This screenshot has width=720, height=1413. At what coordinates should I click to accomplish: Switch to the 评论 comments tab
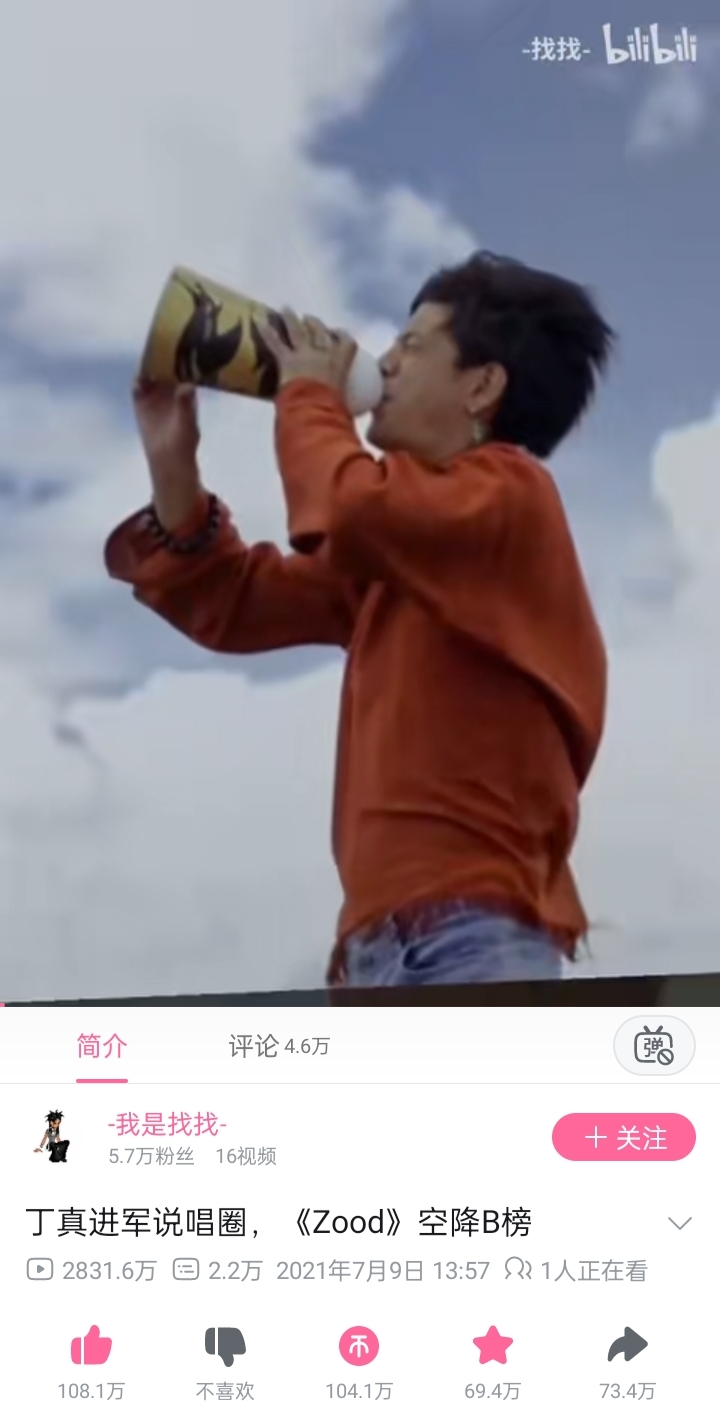[x=279, y=1046]
